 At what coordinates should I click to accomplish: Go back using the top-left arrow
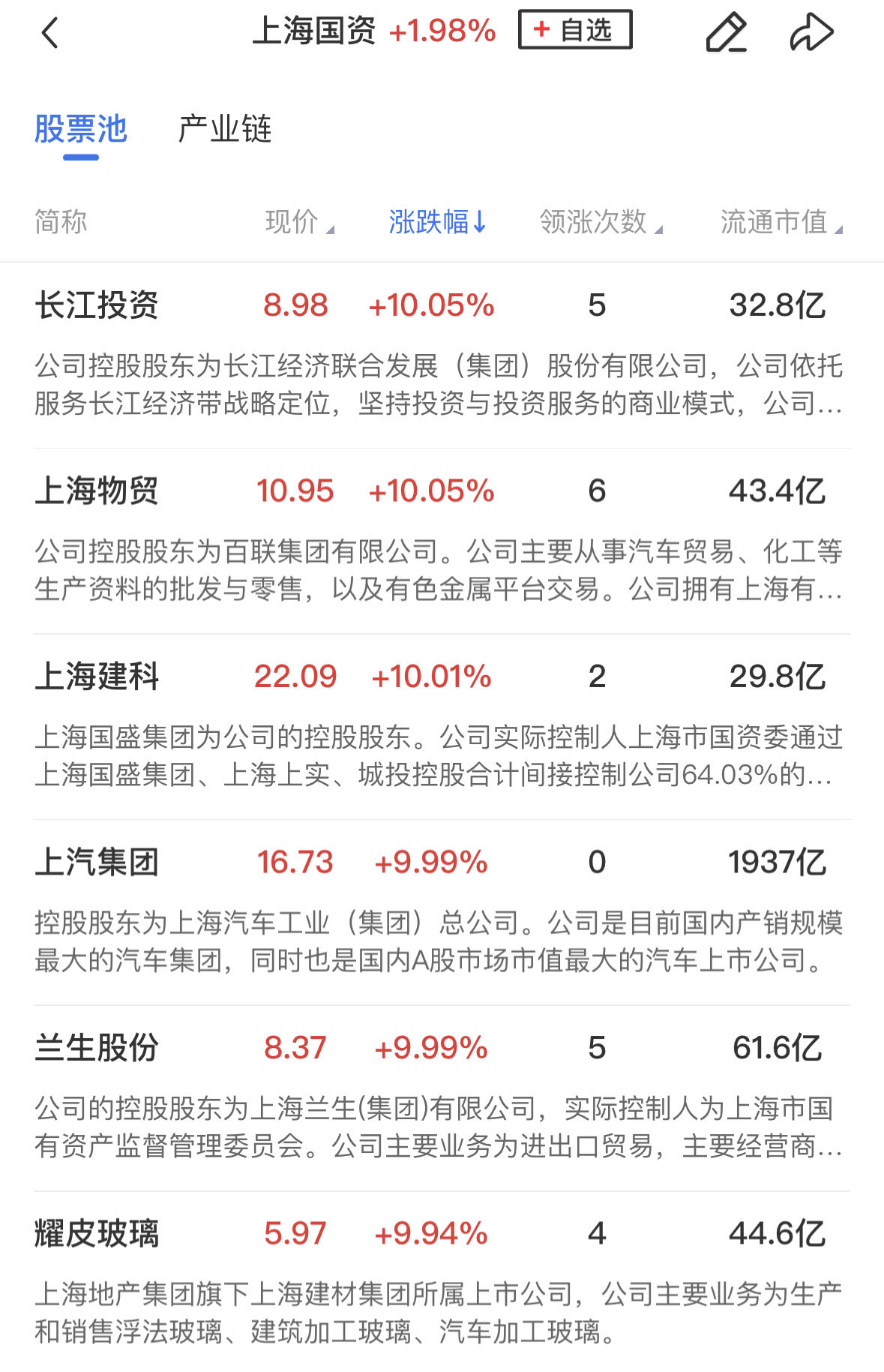click(x=49, y=33)
